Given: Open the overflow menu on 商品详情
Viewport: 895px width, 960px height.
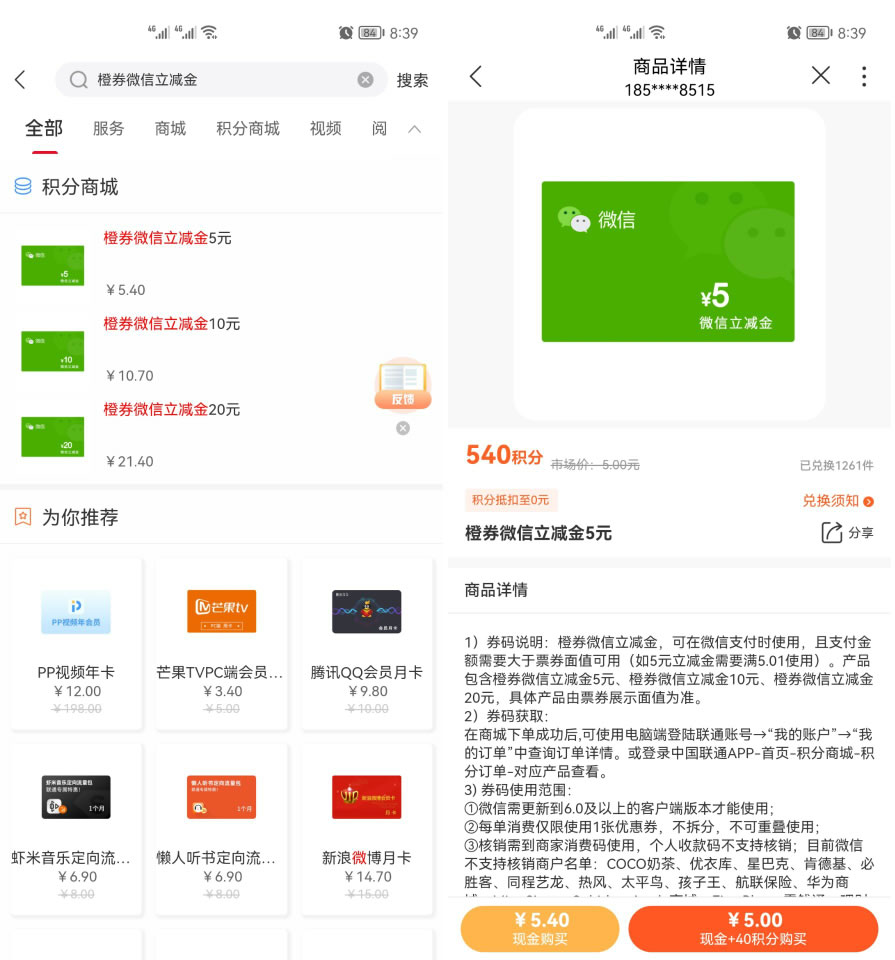Looking at the screenshot, I should (x=864, y=75).
